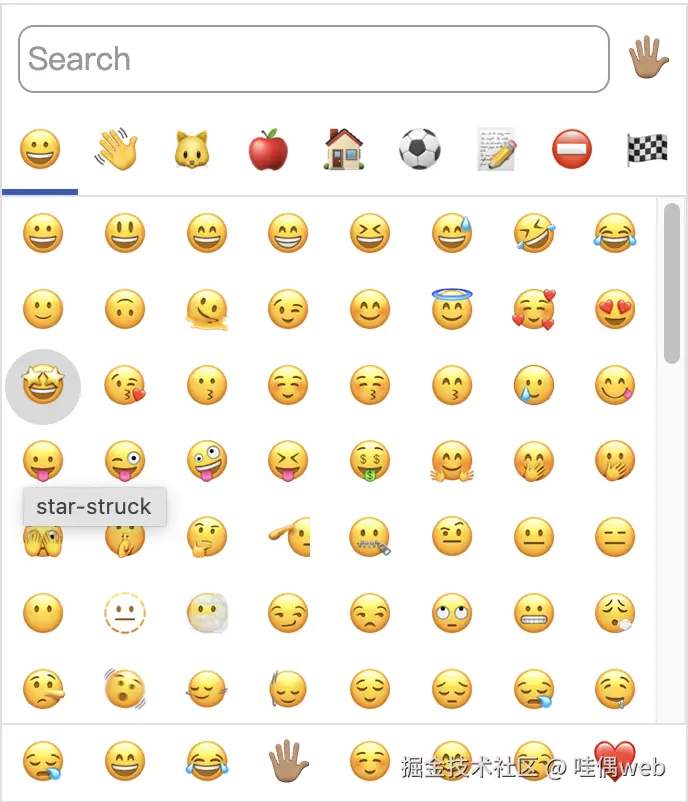Pick the lying face with long nose
This screenshot has height=802, width=688.
[43, 689]
